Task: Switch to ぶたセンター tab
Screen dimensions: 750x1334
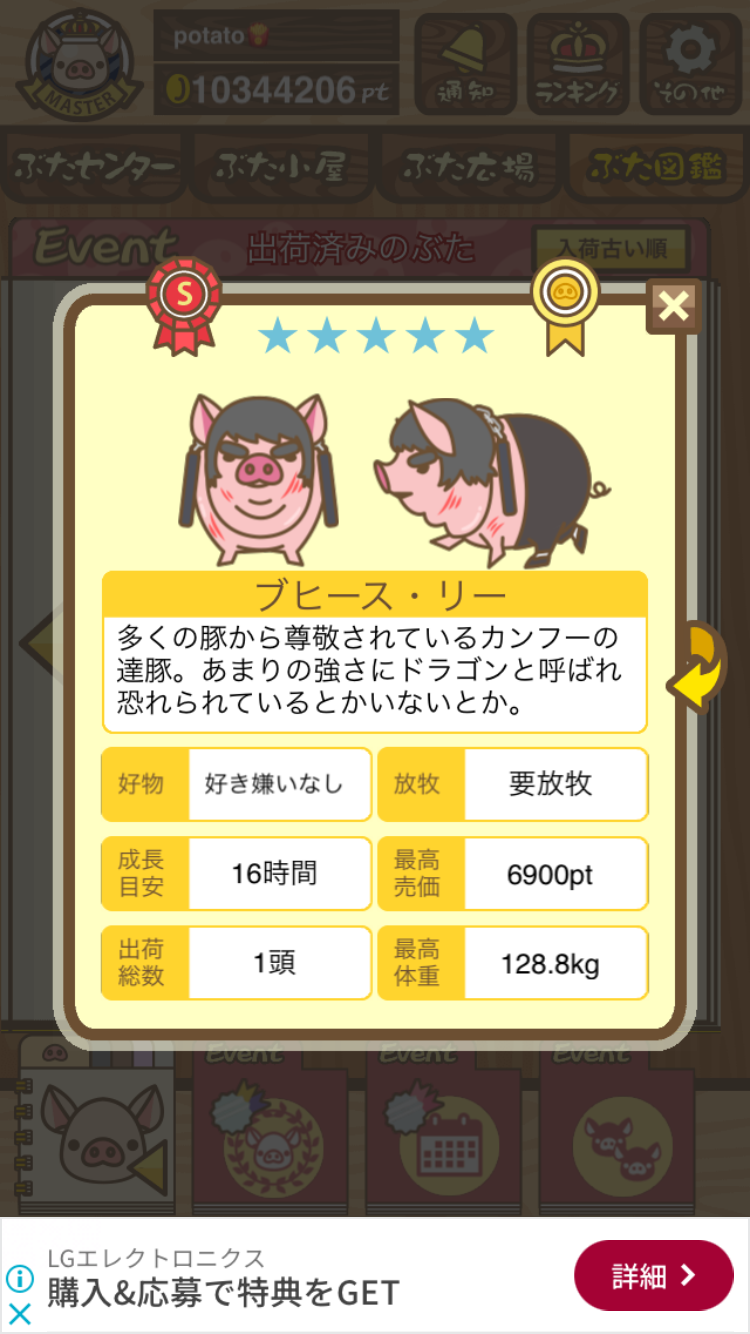Action: [95, 167]
